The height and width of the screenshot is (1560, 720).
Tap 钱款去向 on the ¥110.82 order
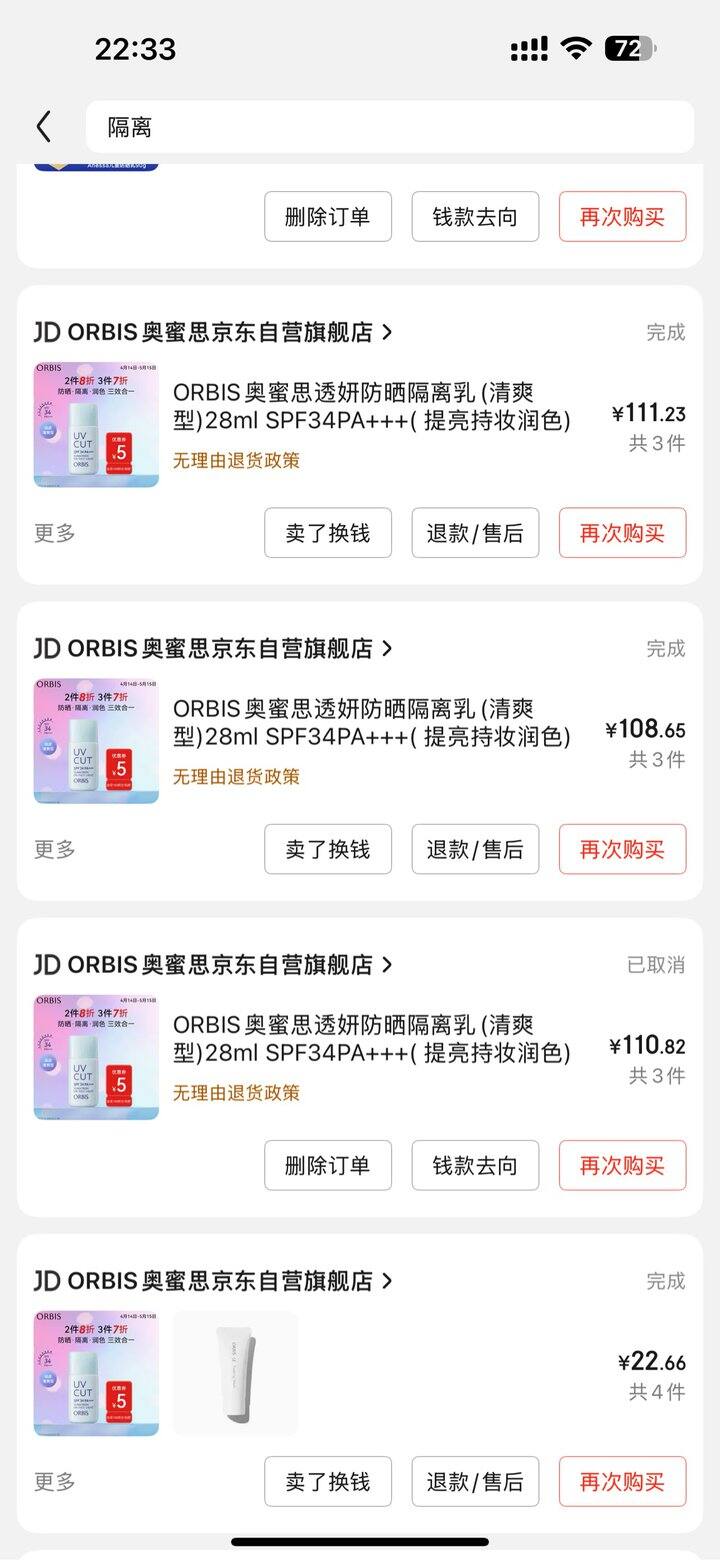pos(475,1165)
